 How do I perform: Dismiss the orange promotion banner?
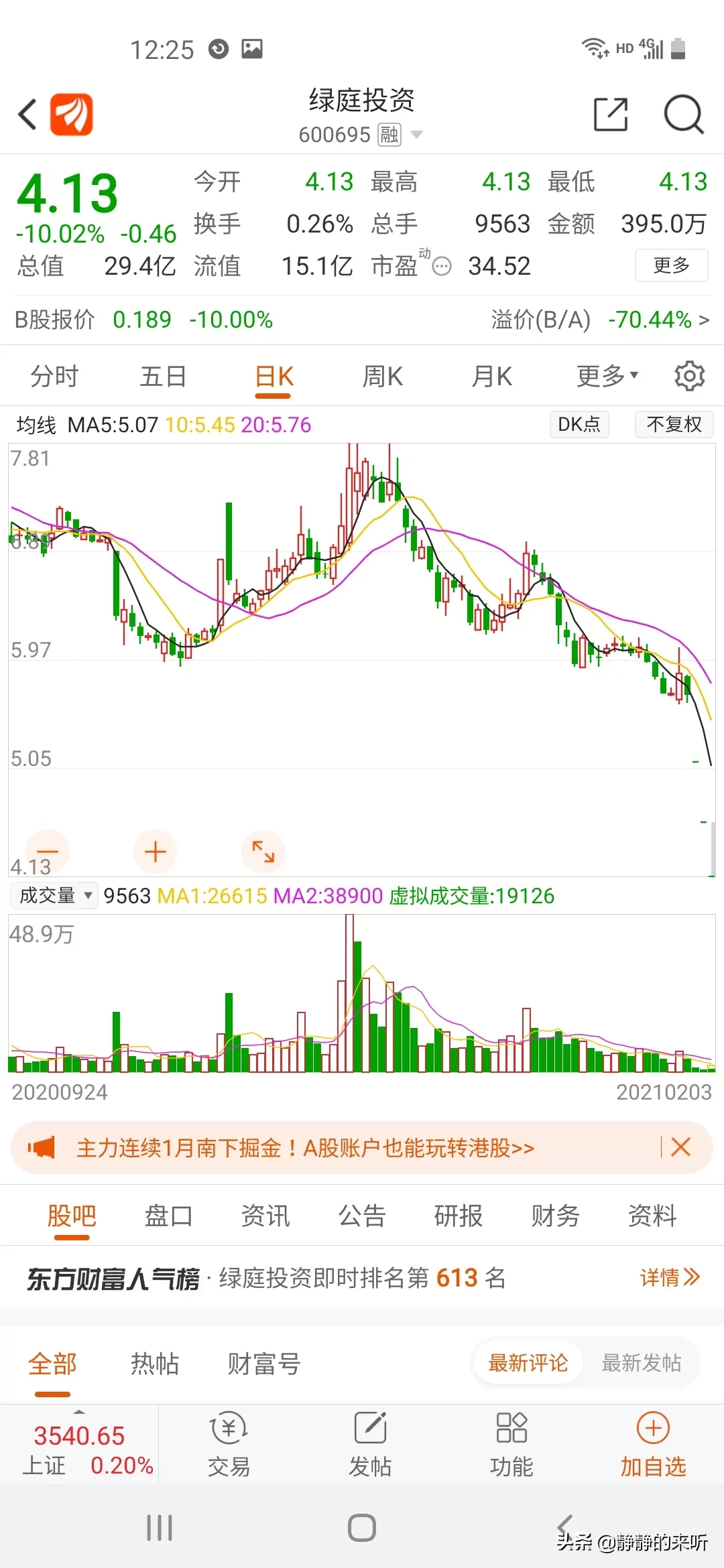pos(680,1147)
